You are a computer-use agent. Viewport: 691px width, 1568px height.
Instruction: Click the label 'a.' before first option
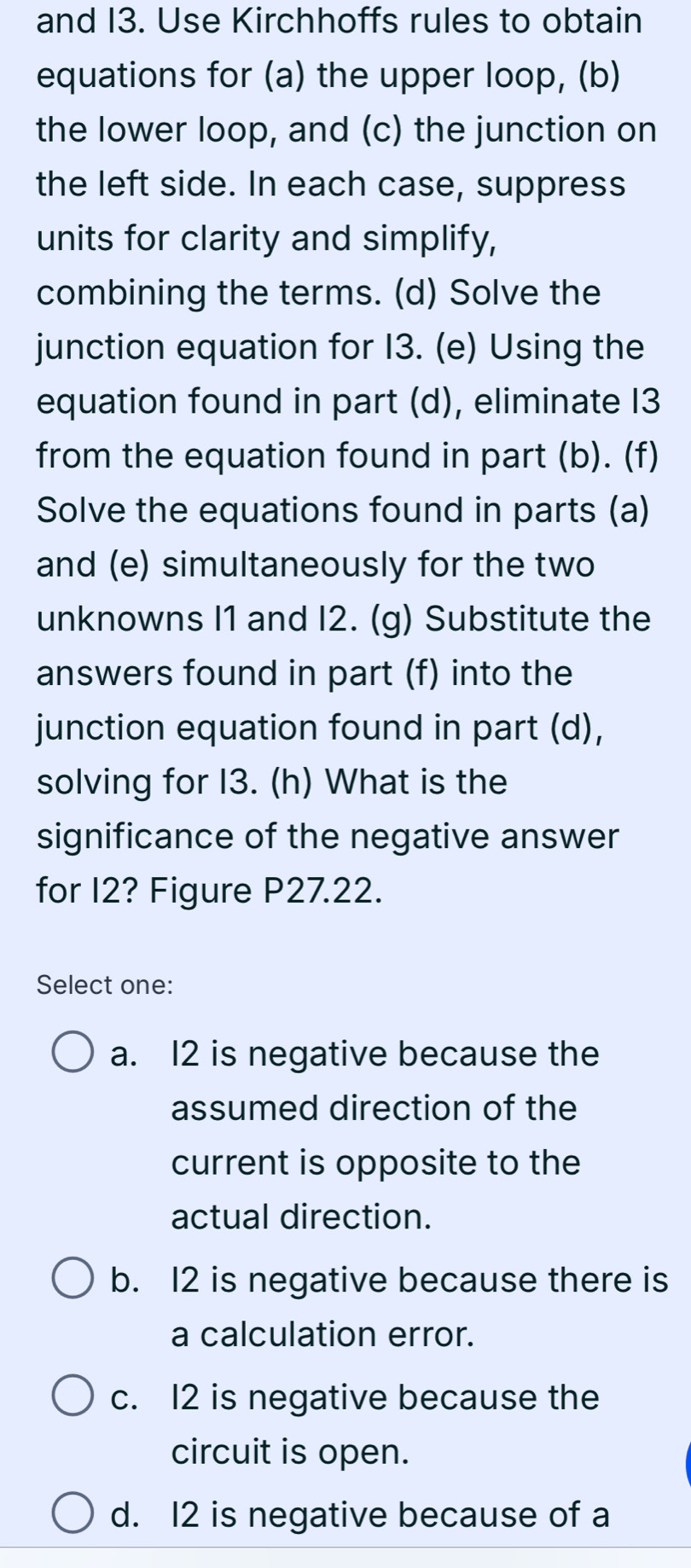click(124, 1053)
